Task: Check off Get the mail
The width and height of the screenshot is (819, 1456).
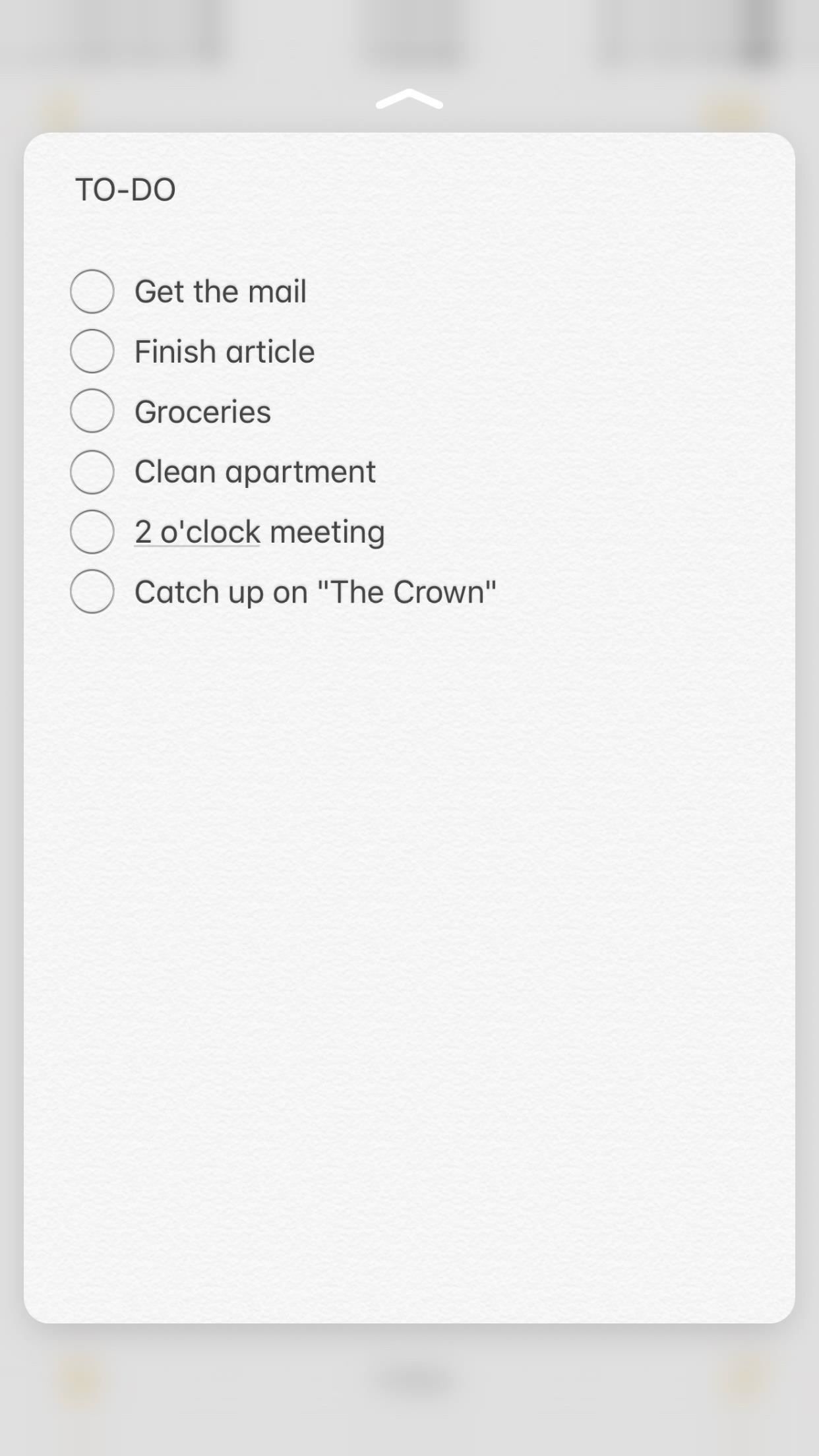Action: [92, 291]
